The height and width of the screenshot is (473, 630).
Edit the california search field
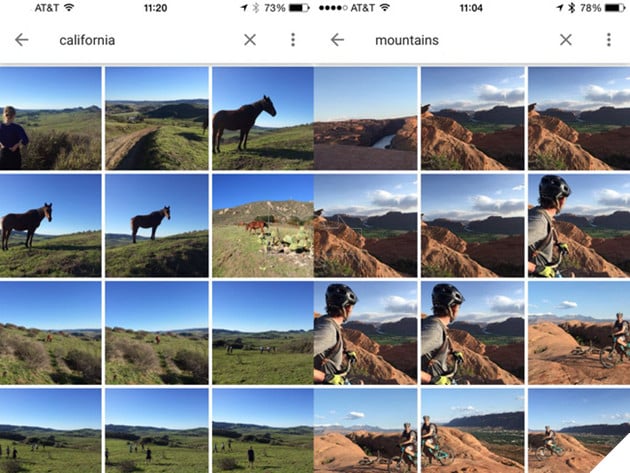tap(140, 40)
